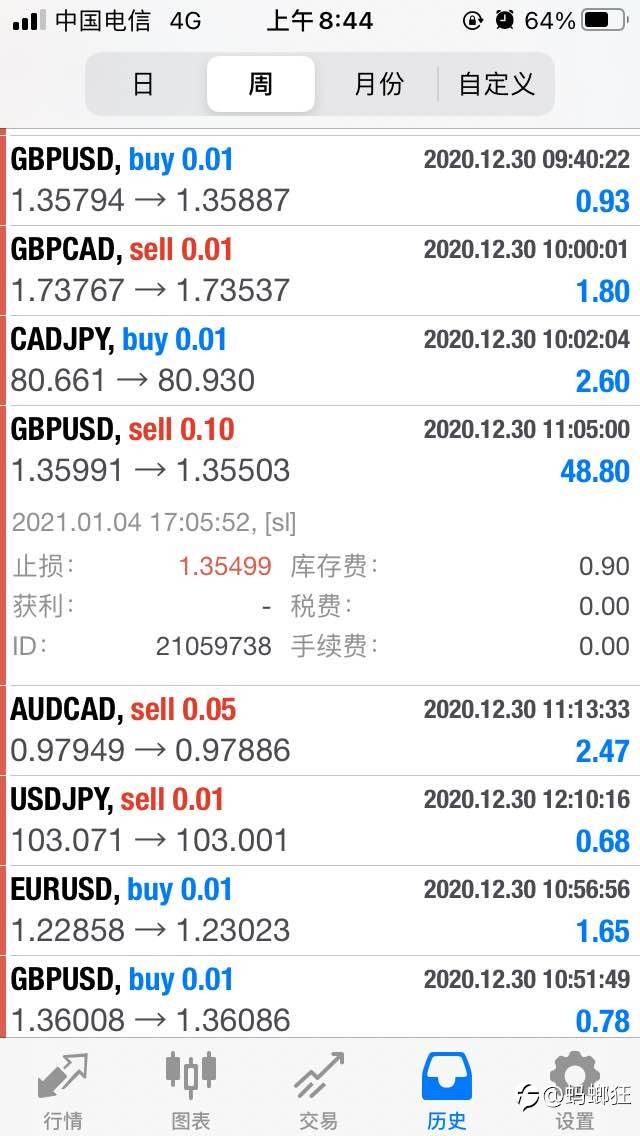Switch to the 日 (day) period

[x=144, y=84]
